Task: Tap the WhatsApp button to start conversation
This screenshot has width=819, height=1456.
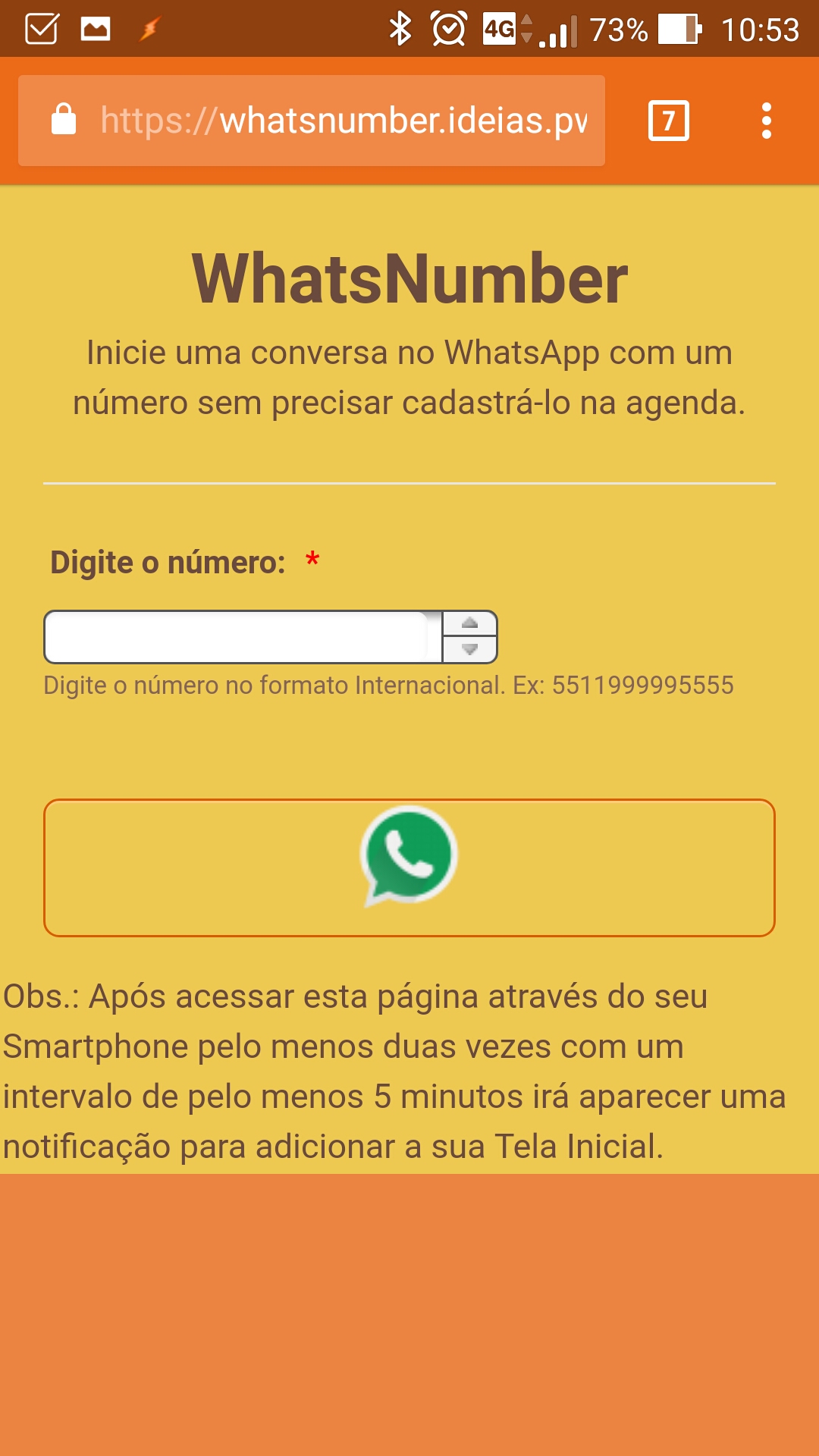Action: [409, 868]
